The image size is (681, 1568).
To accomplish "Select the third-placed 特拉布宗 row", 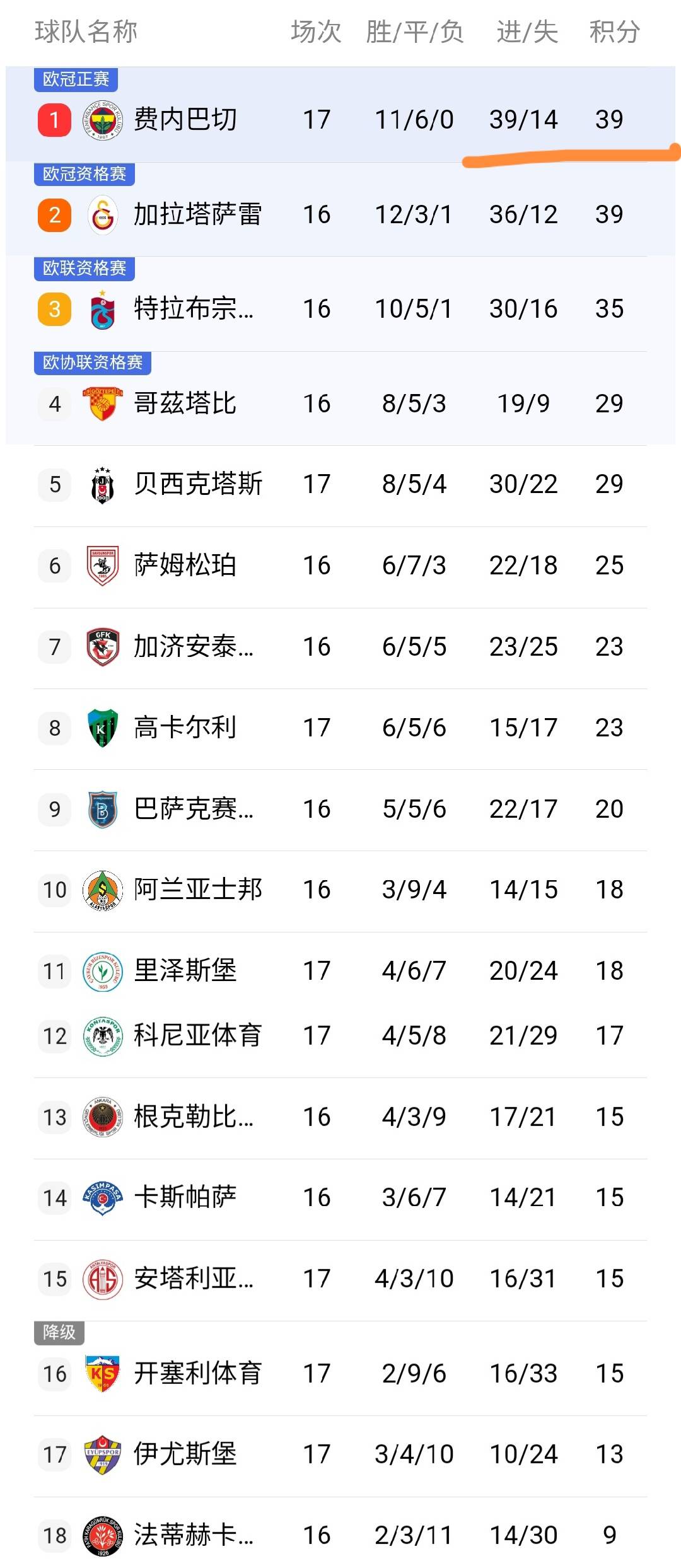I will (193, 309).
